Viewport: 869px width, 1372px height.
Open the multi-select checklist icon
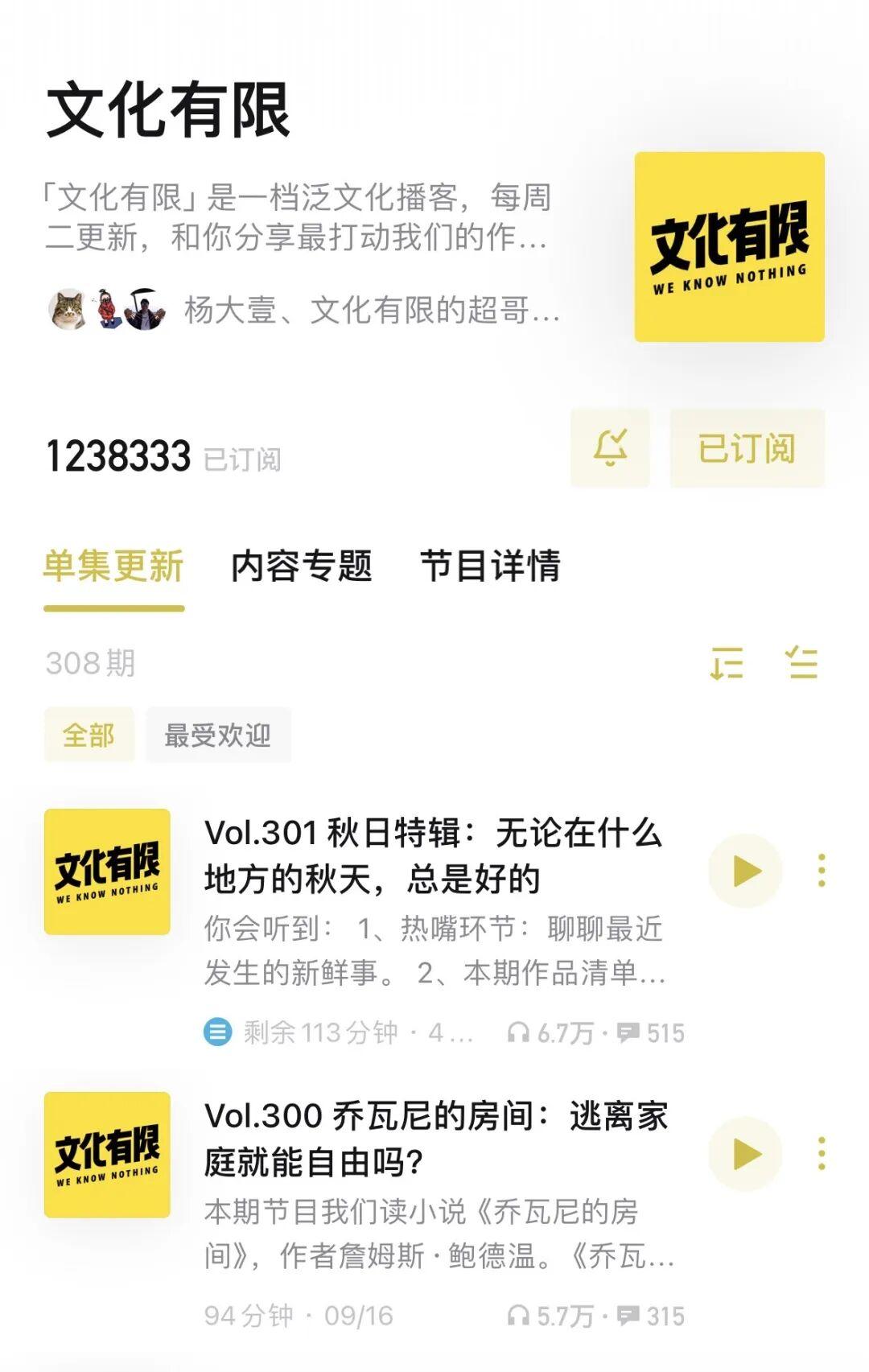(x=801, y=664)
